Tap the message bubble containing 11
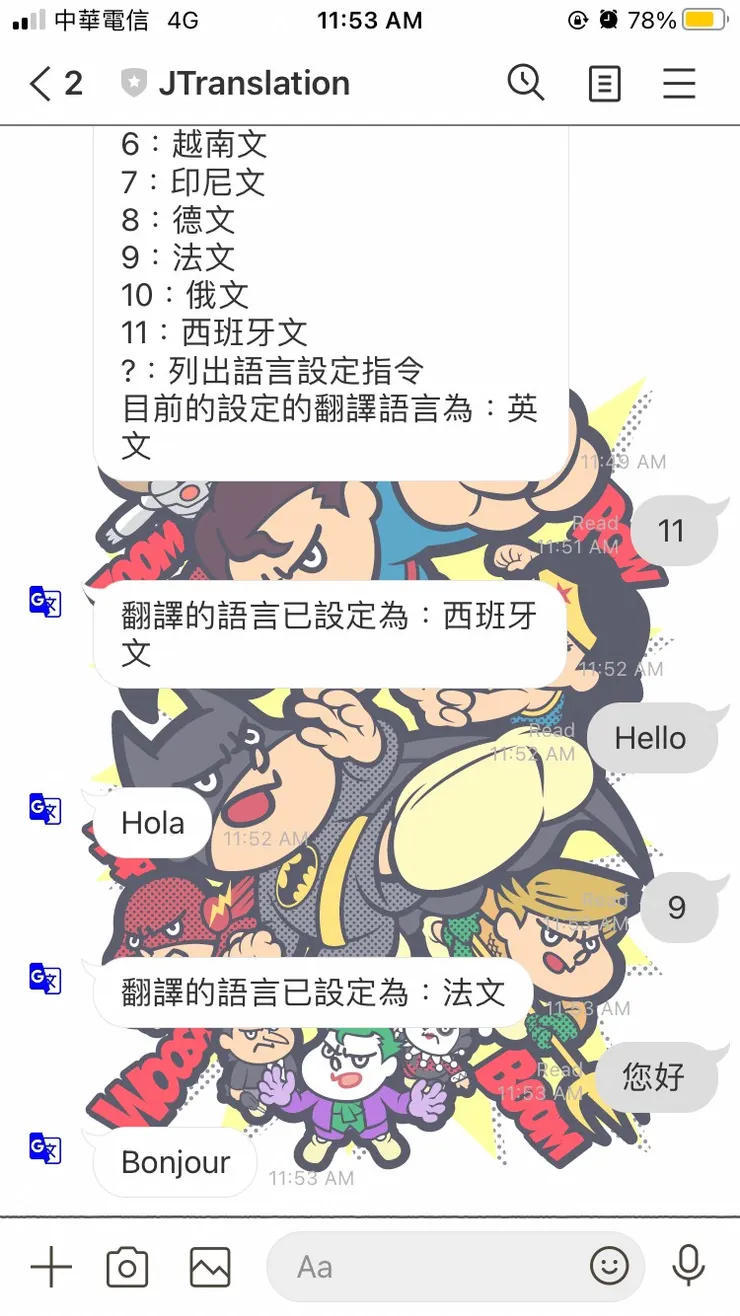This screenshot has width=740, height=1316. click(x=676, y=531)
